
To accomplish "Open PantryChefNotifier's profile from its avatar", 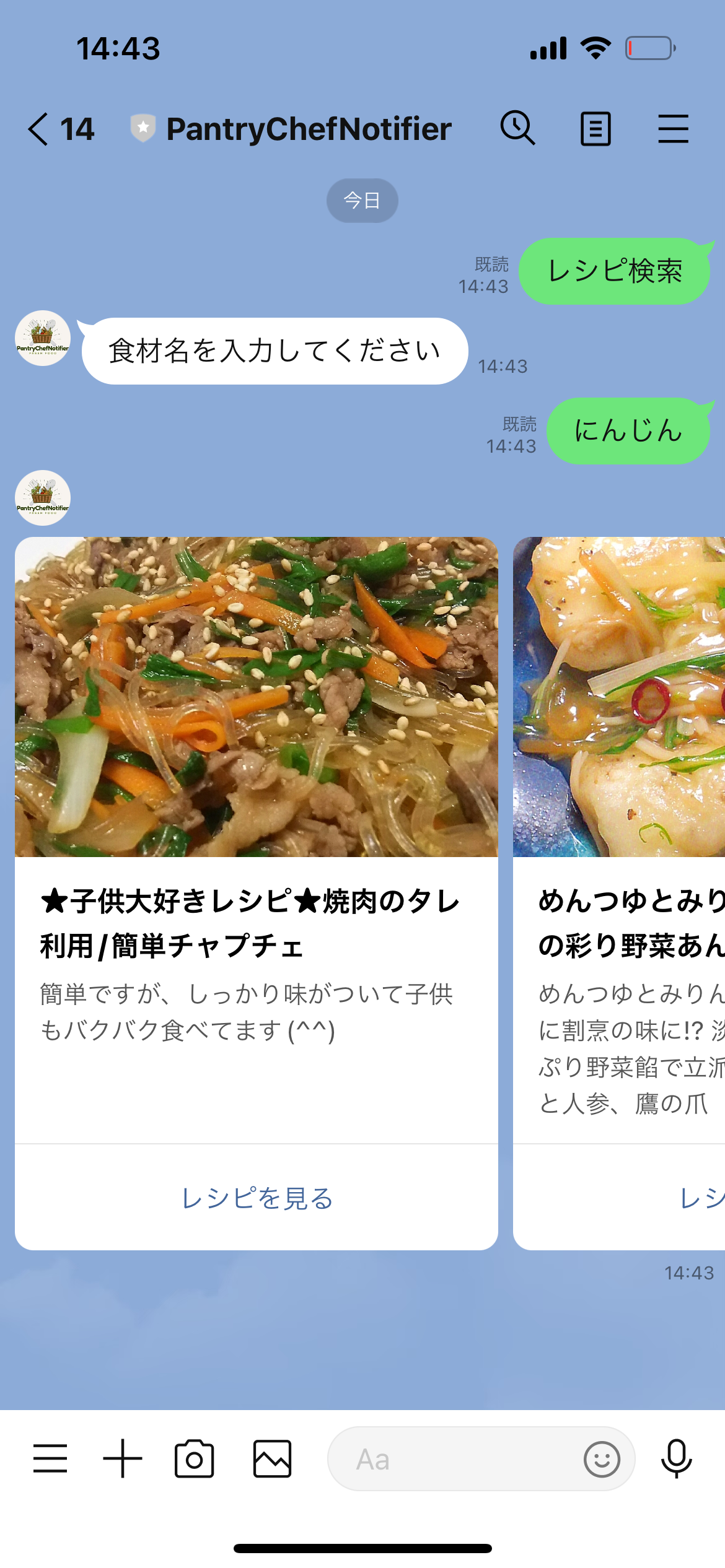I will click(x=43, y=338).
